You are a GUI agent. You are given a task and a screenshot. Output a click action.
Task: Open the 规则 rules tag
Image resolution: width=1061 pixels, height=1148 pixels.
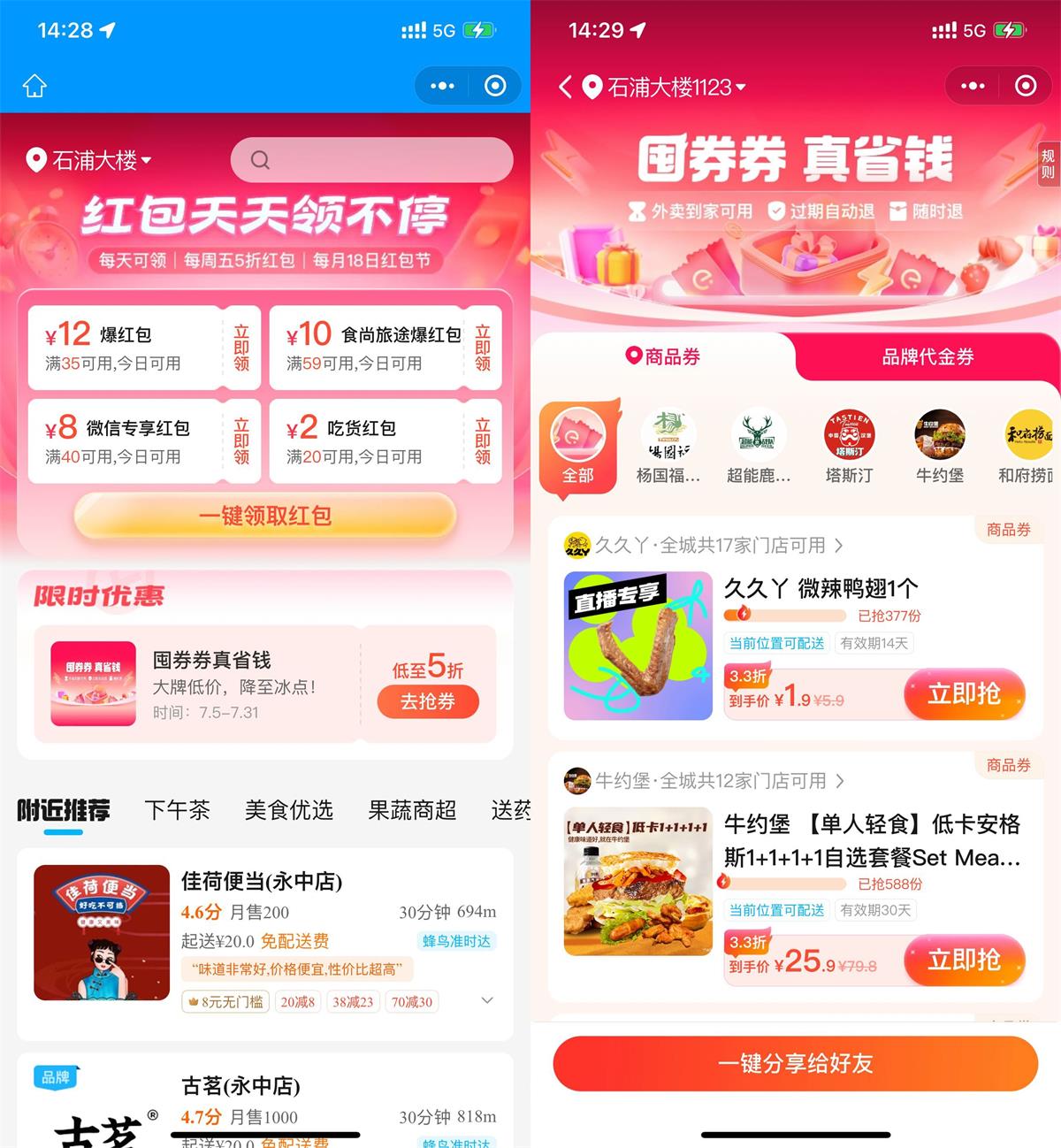1048,165
